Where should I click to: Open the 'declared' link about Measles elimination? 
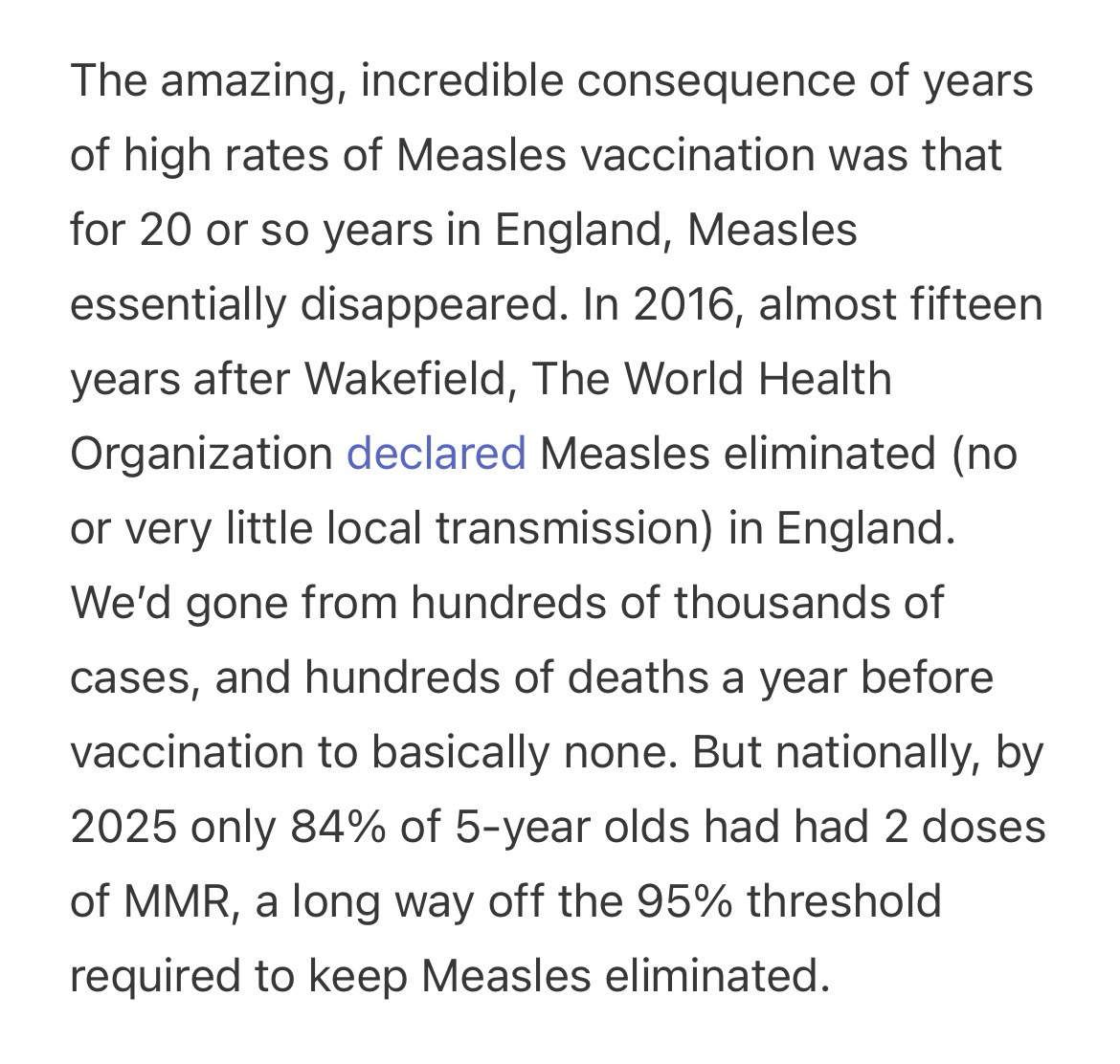click(436, 454)
